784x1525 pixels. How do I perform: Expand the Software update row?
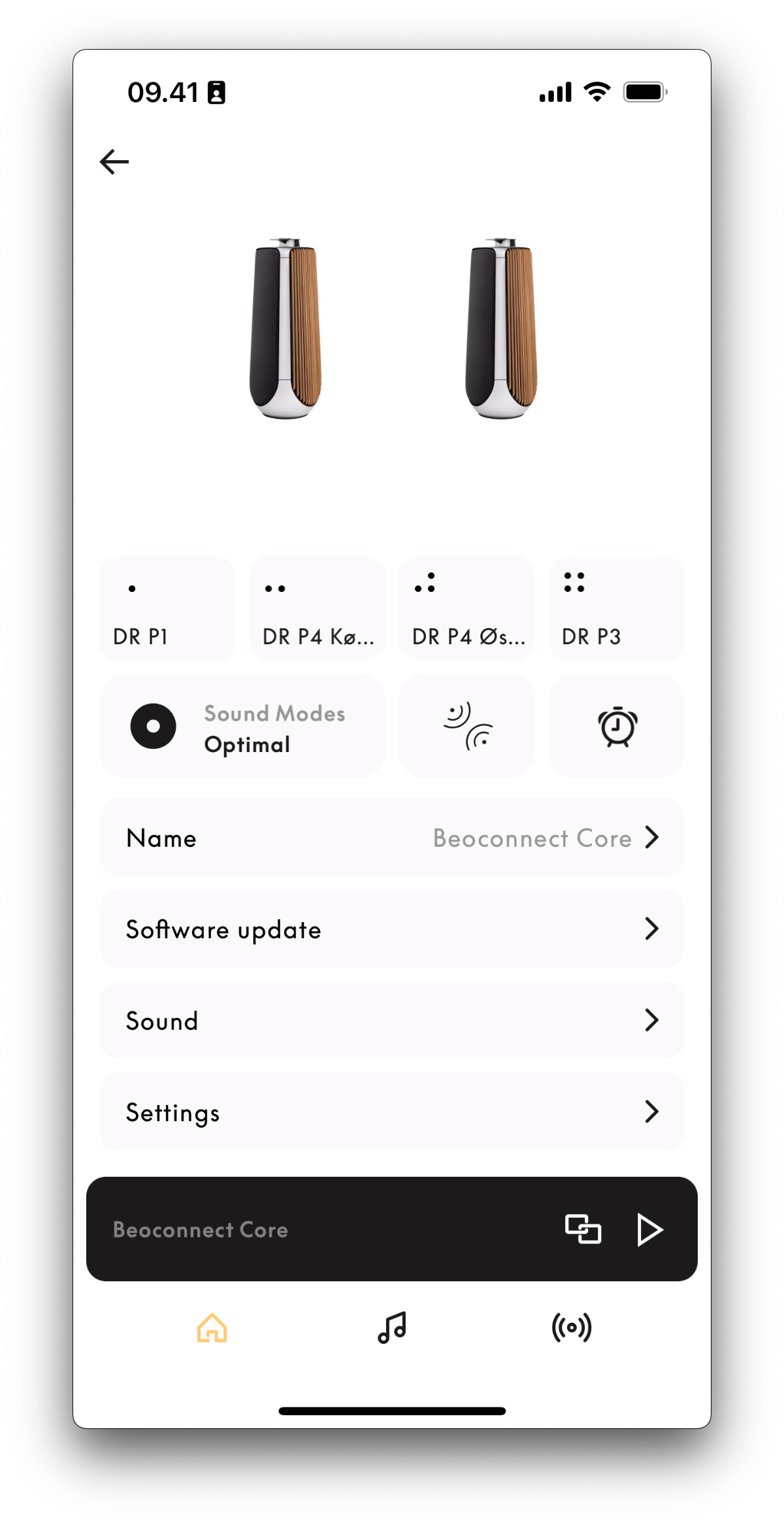(392, 929)
